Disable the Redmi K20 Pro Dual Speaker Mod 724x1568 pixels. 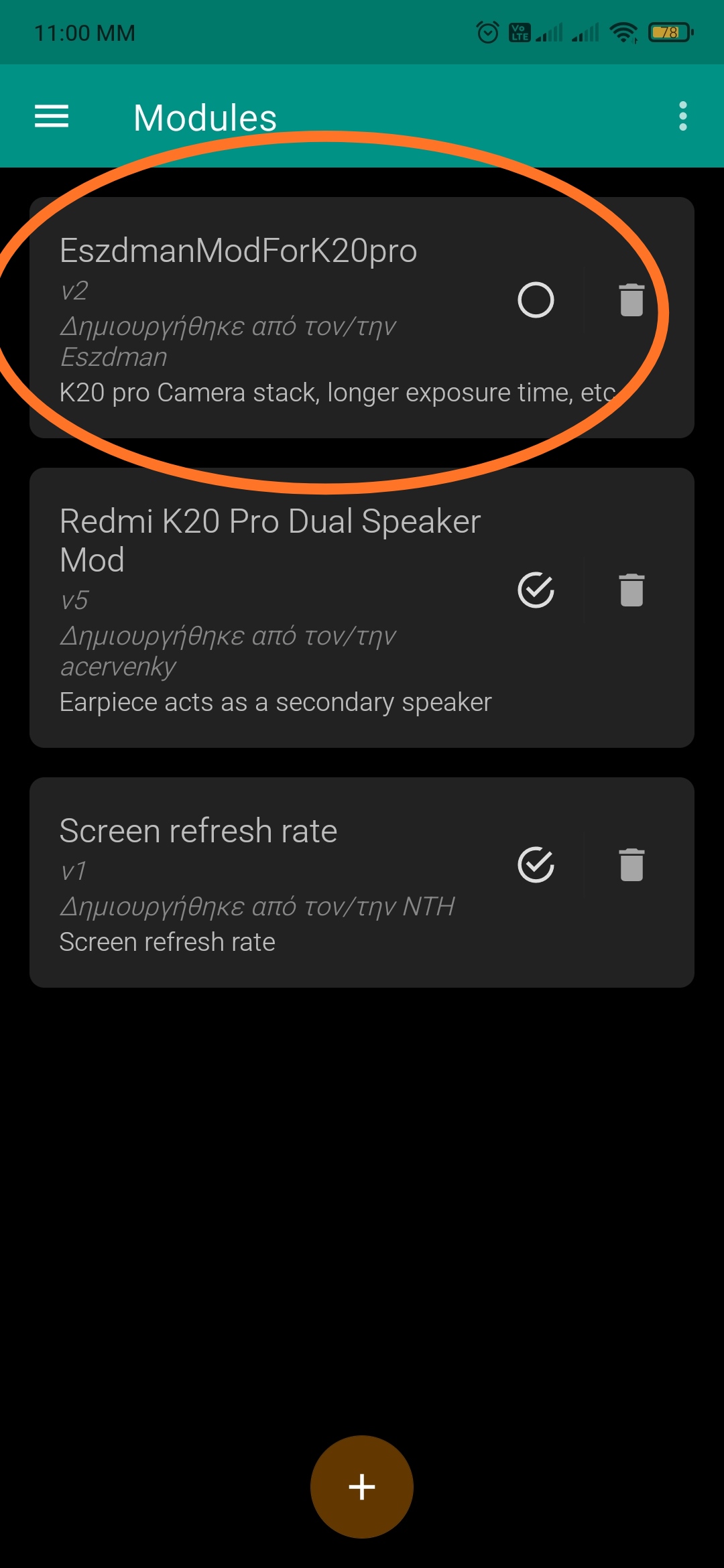pos(536,590)
